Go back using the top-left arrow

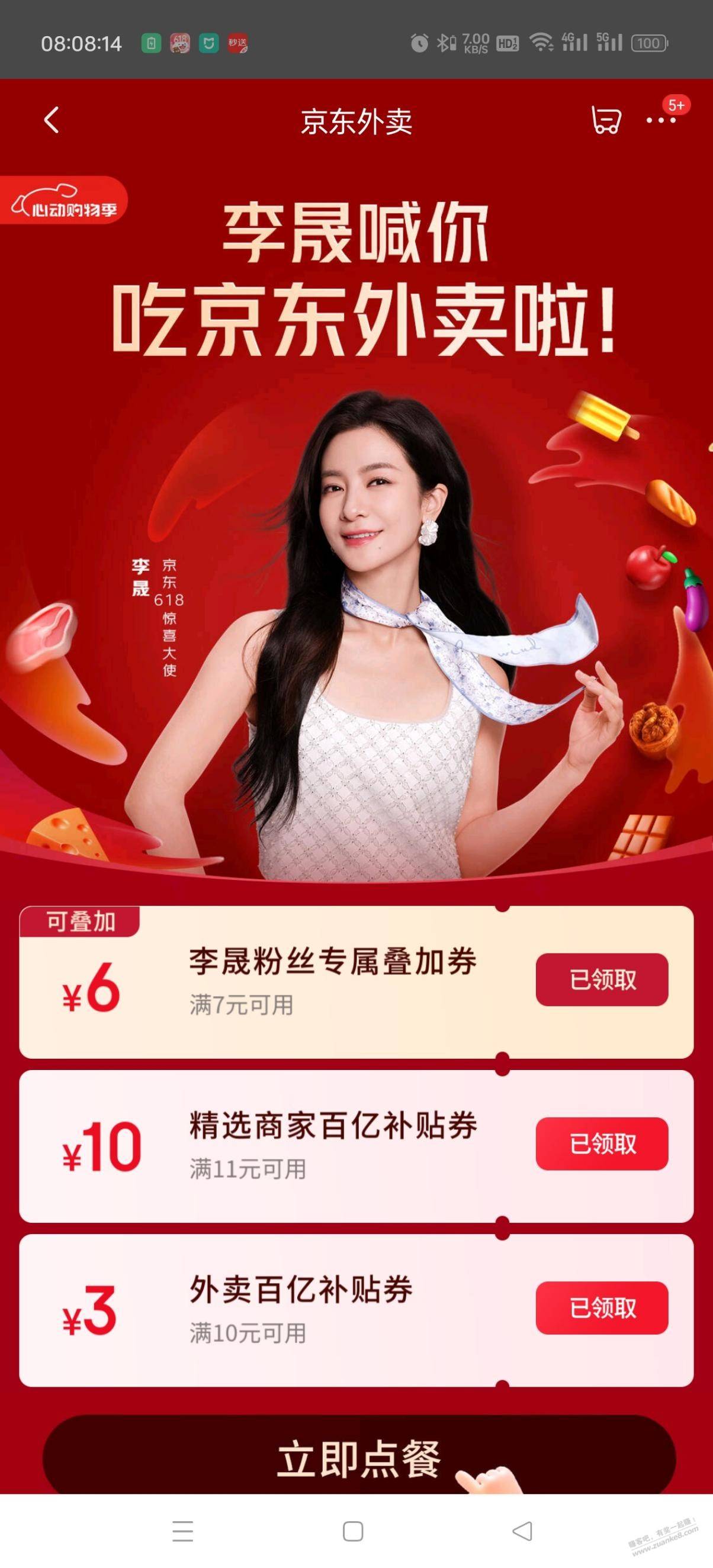pyautogui.click(x=52, y=120)
